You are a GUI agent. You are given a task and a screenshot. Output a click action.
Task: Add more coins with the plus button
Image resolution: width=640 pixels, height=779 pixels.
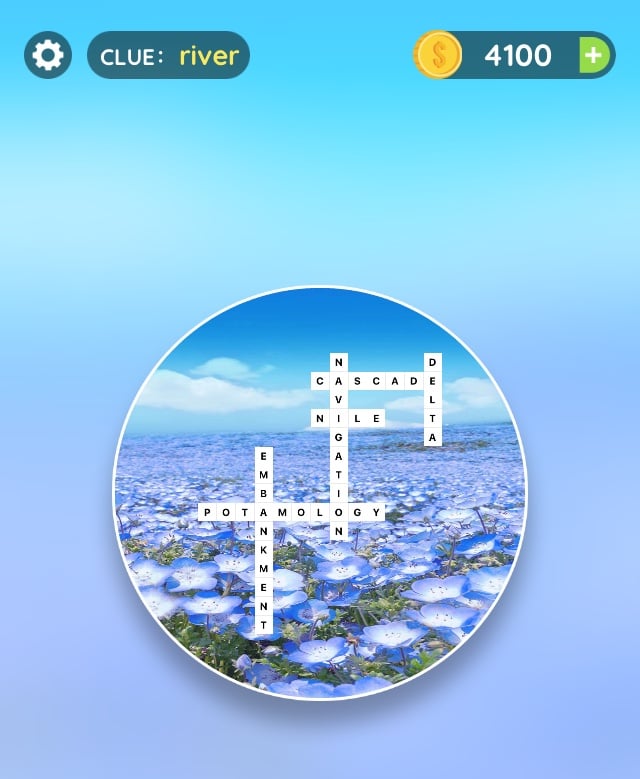(594, 55)
